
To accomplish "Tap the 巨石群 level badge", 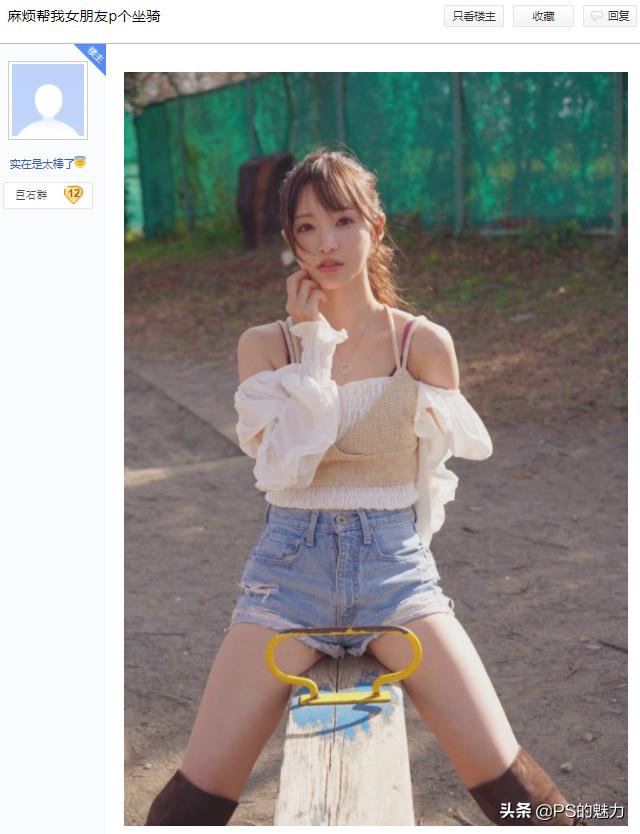I will (48, 195).
